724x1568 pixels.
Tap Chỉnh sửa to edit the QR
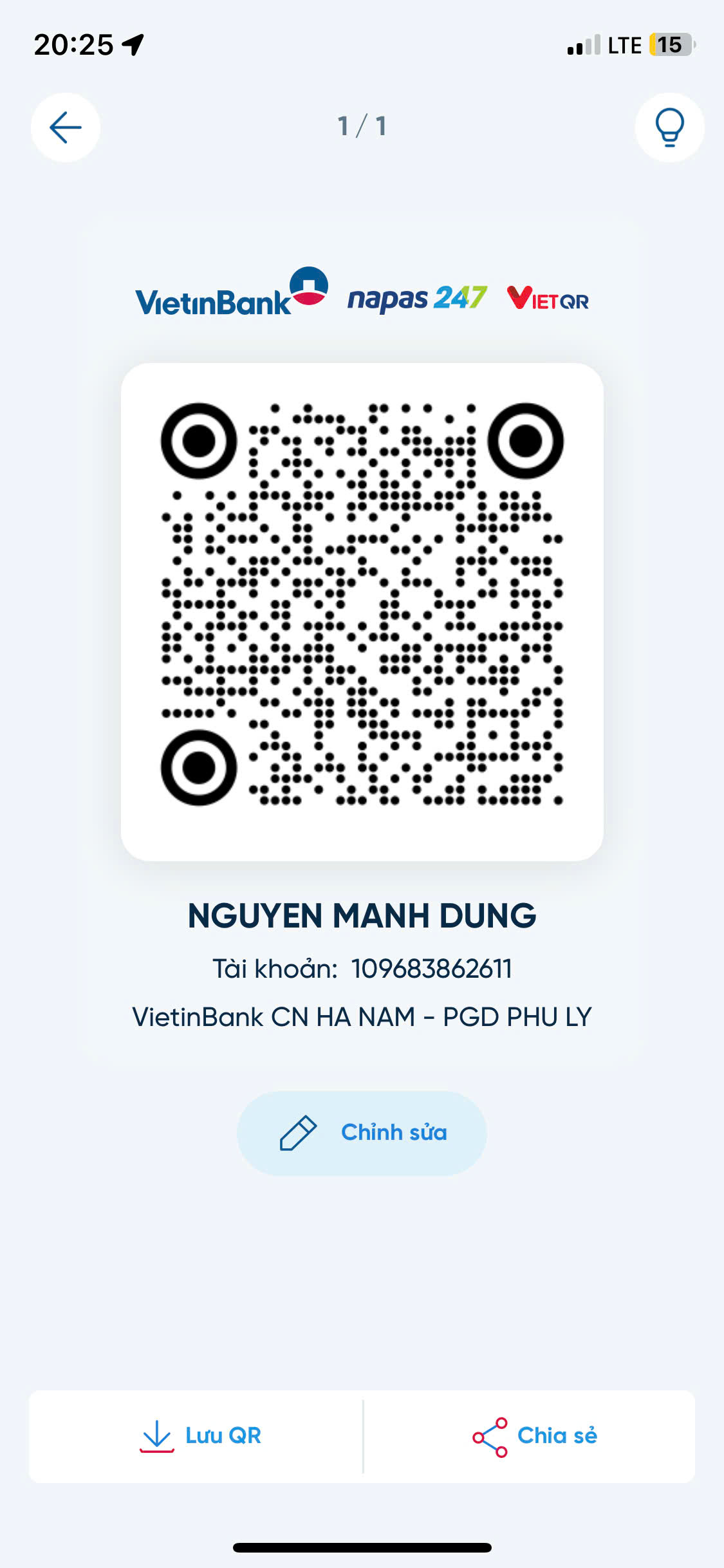(362, 1133)
